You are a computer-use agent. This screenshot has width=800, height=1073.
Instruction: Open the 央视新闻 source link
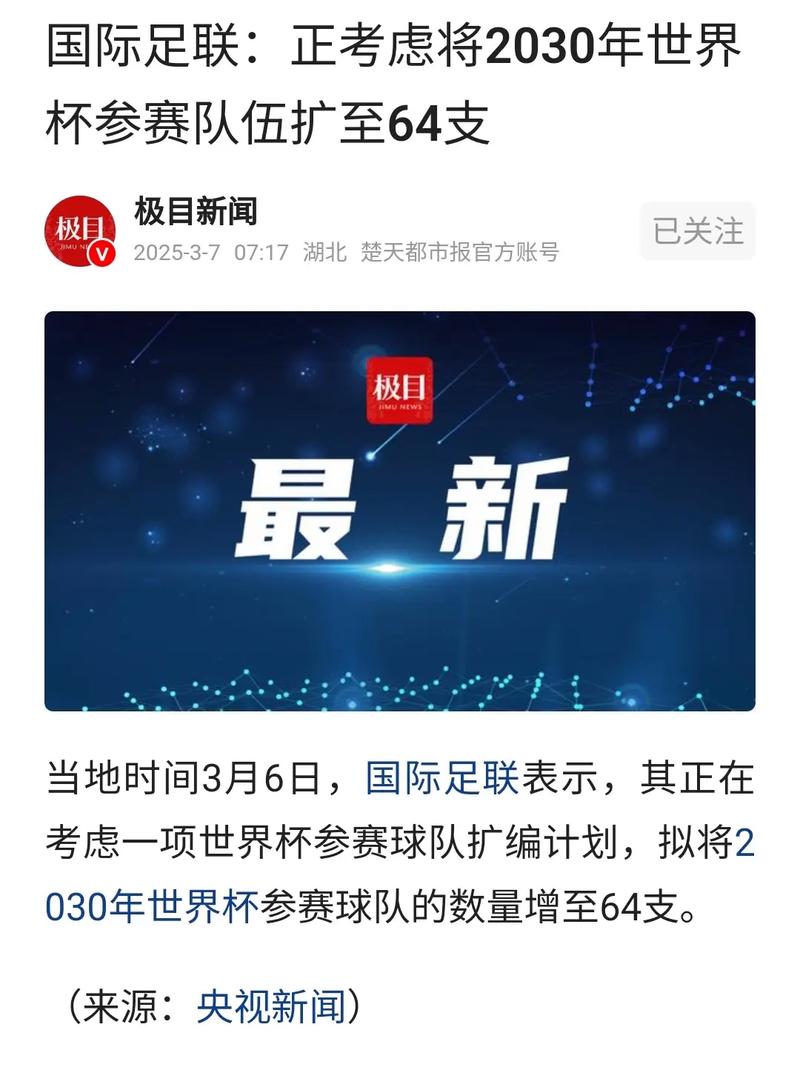(272, 1009)
